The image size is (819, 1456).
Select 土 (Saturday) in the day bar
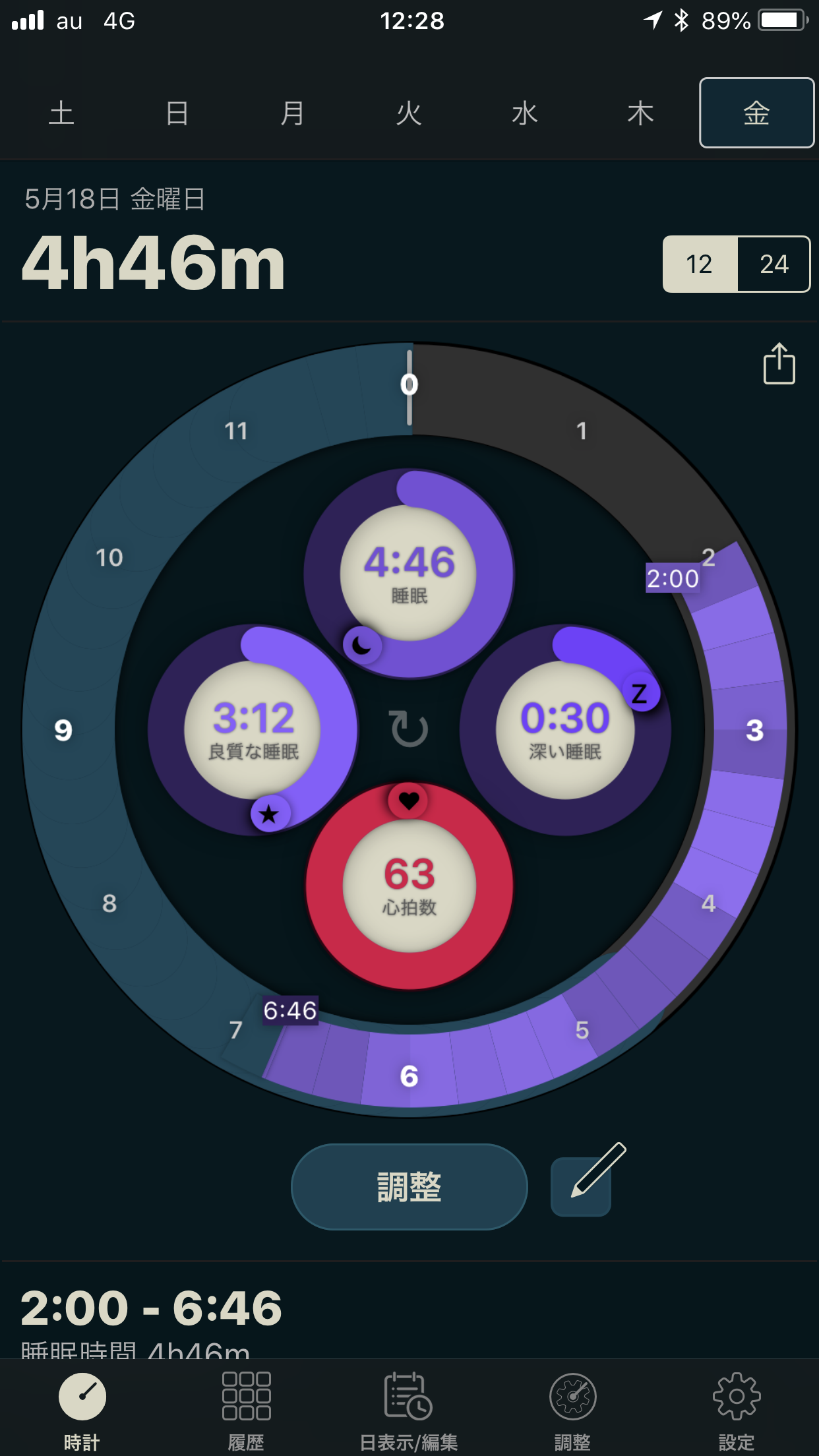61,113
